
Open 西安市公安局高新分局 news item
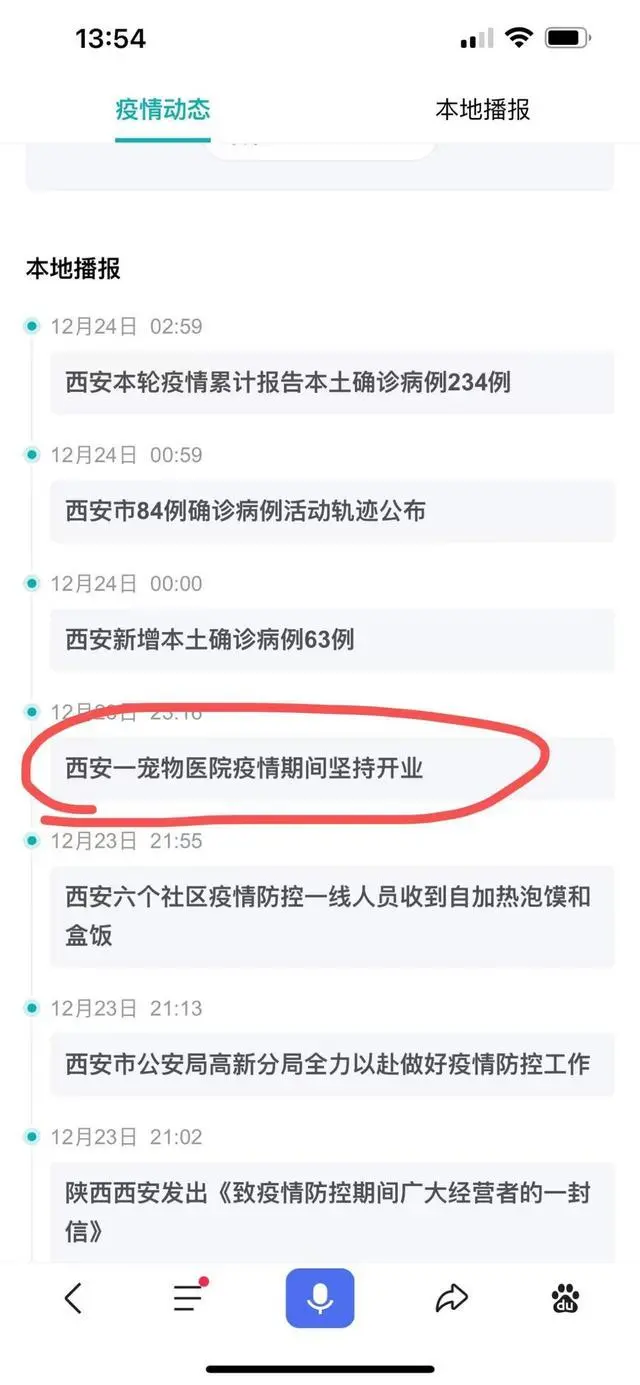click(332, 1064)
